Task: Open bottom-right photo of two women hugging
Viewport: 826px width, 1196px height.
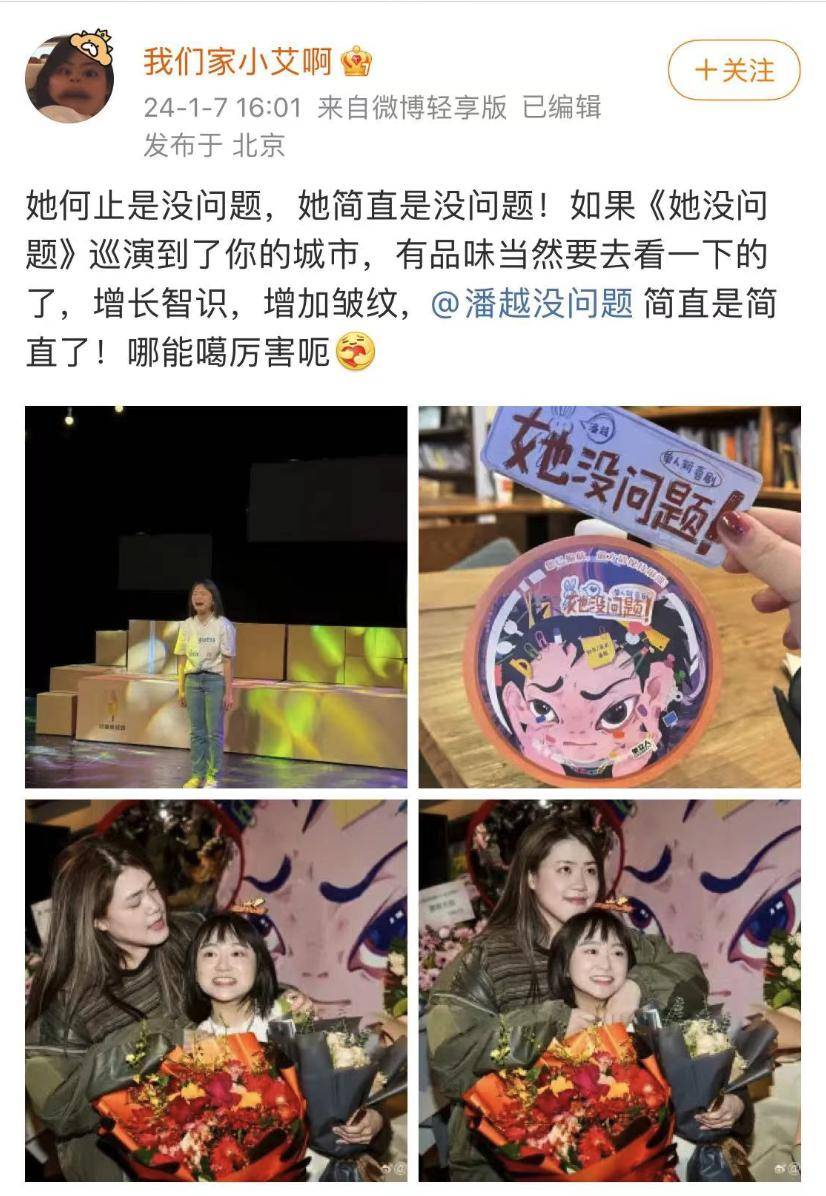Action: tap(609, 989)
